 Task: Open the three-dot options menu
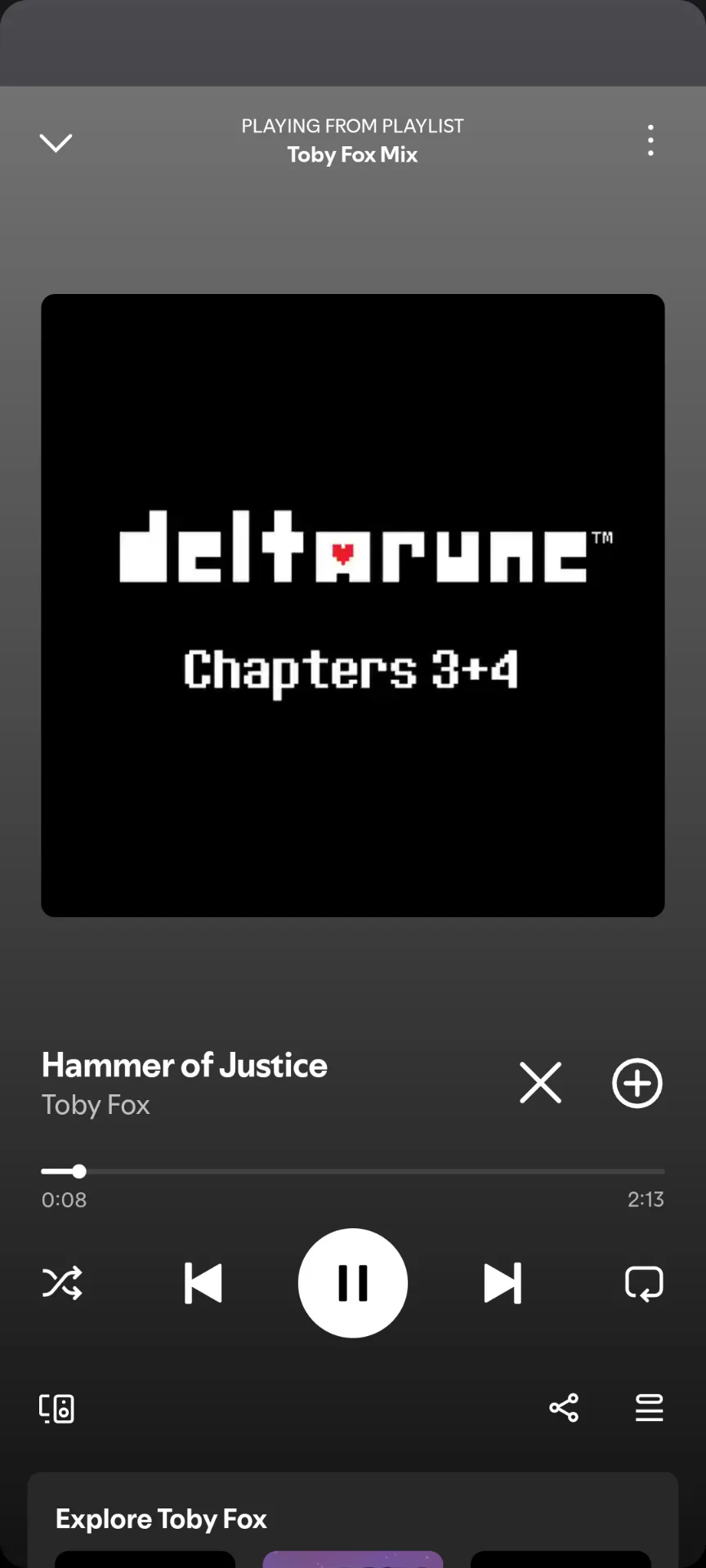tap(650, 140)
